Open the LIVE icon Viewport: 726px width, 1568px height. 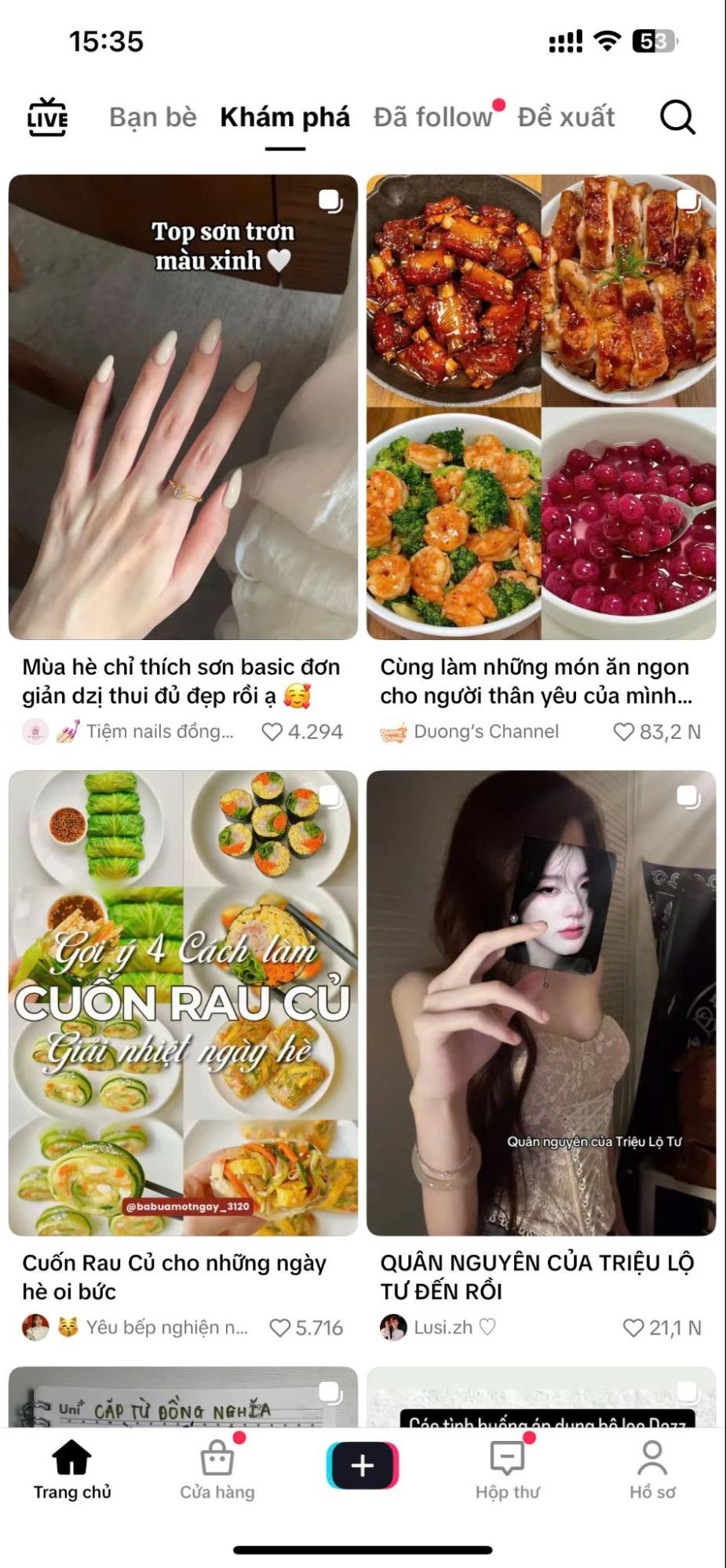pyautogui.click(x=47, y=118)
